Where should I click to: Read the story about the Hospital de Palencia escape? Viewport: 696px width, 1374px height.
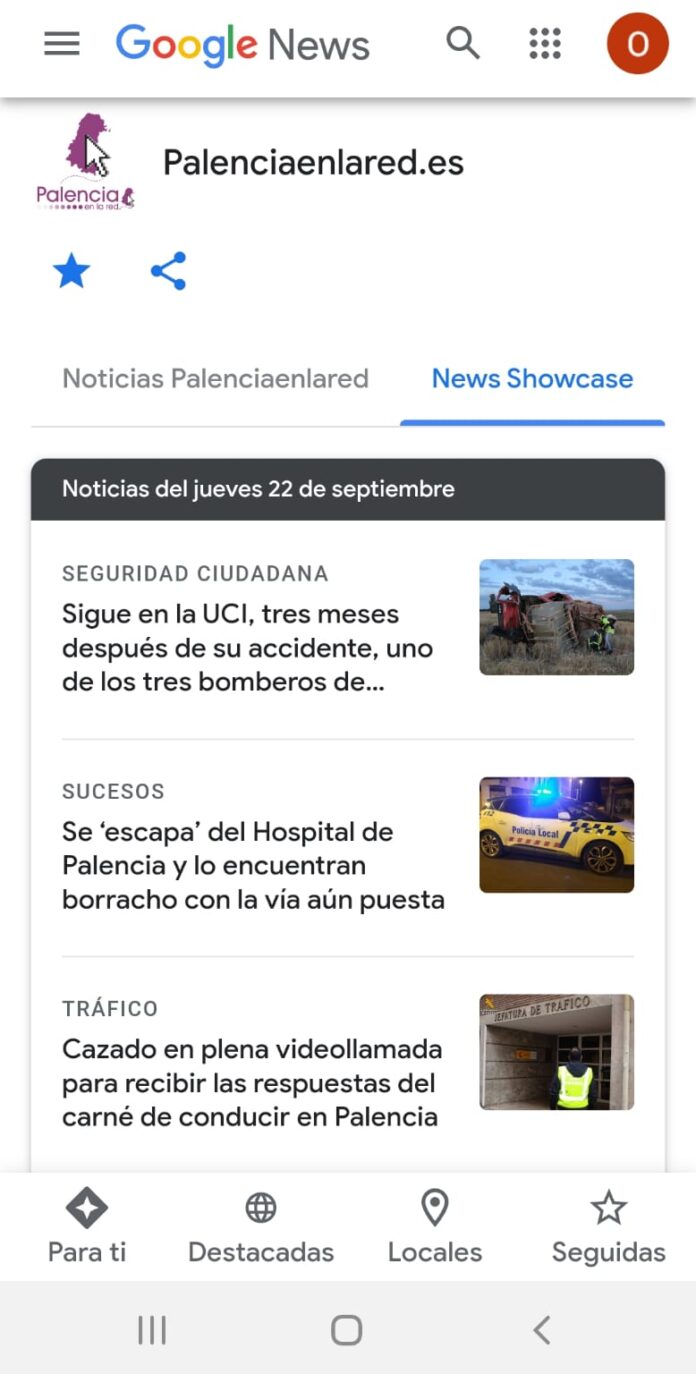point(252,865)
